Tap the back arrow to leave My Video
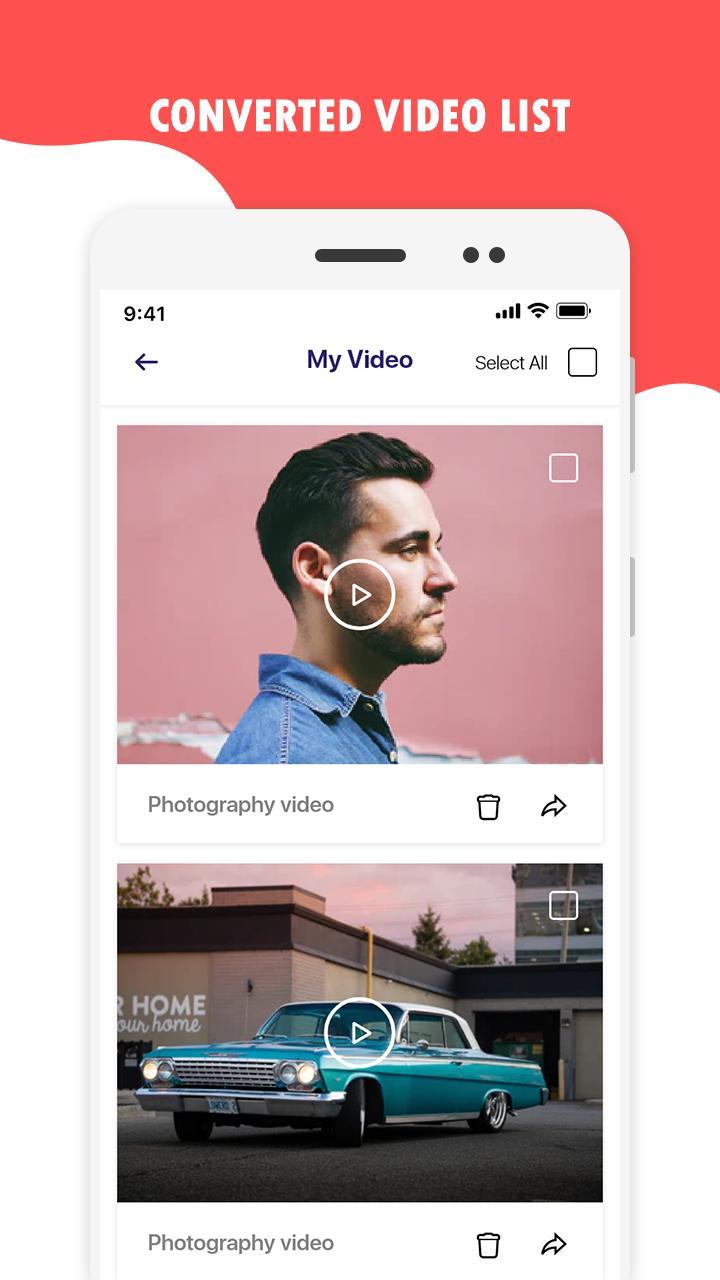Screen dimensions: 720x1280 [x=145, y=362]
